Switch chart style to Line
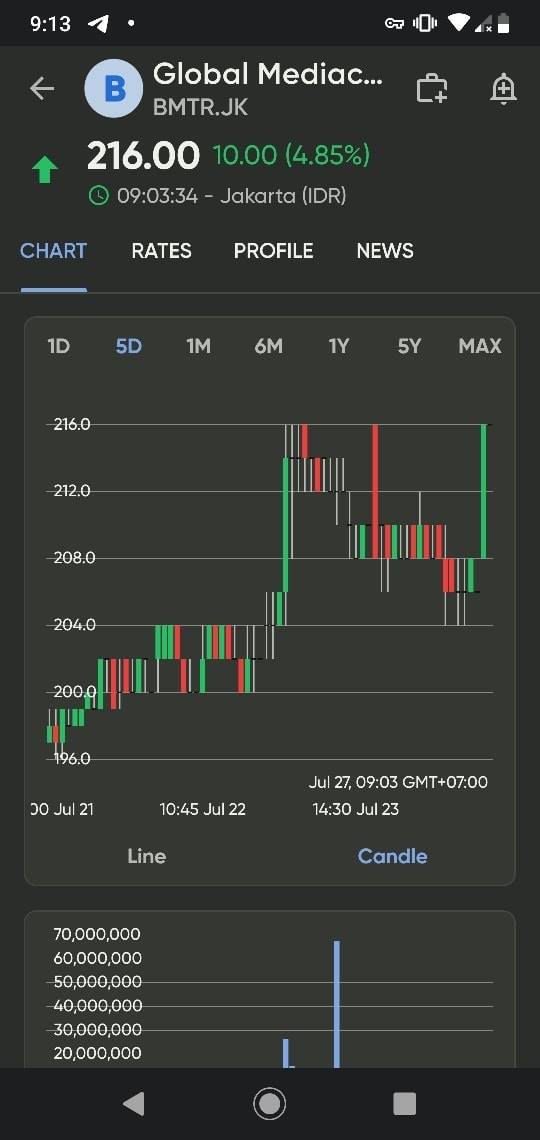The width and height of the screenshot is (540, 1140). tap(147, 856)
